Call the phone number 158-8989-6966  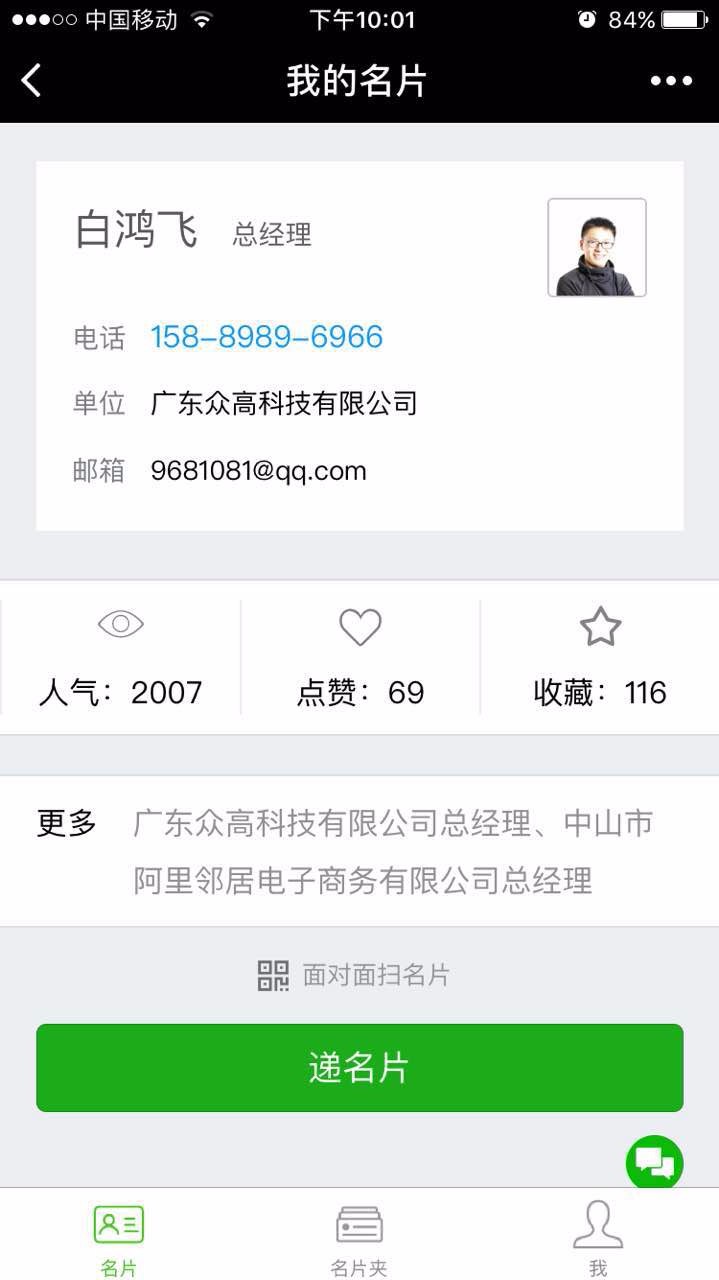point(267,337)
